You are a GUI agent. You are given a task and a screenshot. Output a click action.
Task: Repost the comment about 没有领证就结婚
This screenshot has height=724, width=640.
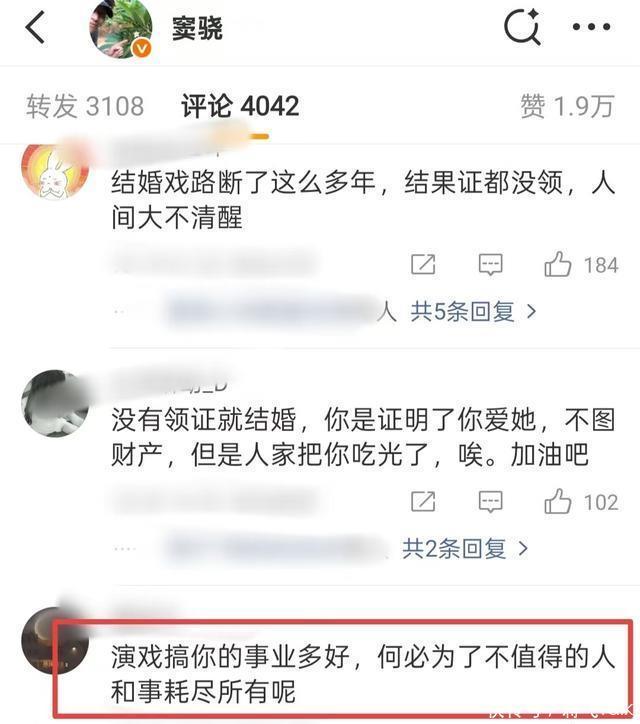tap(423, 501)
